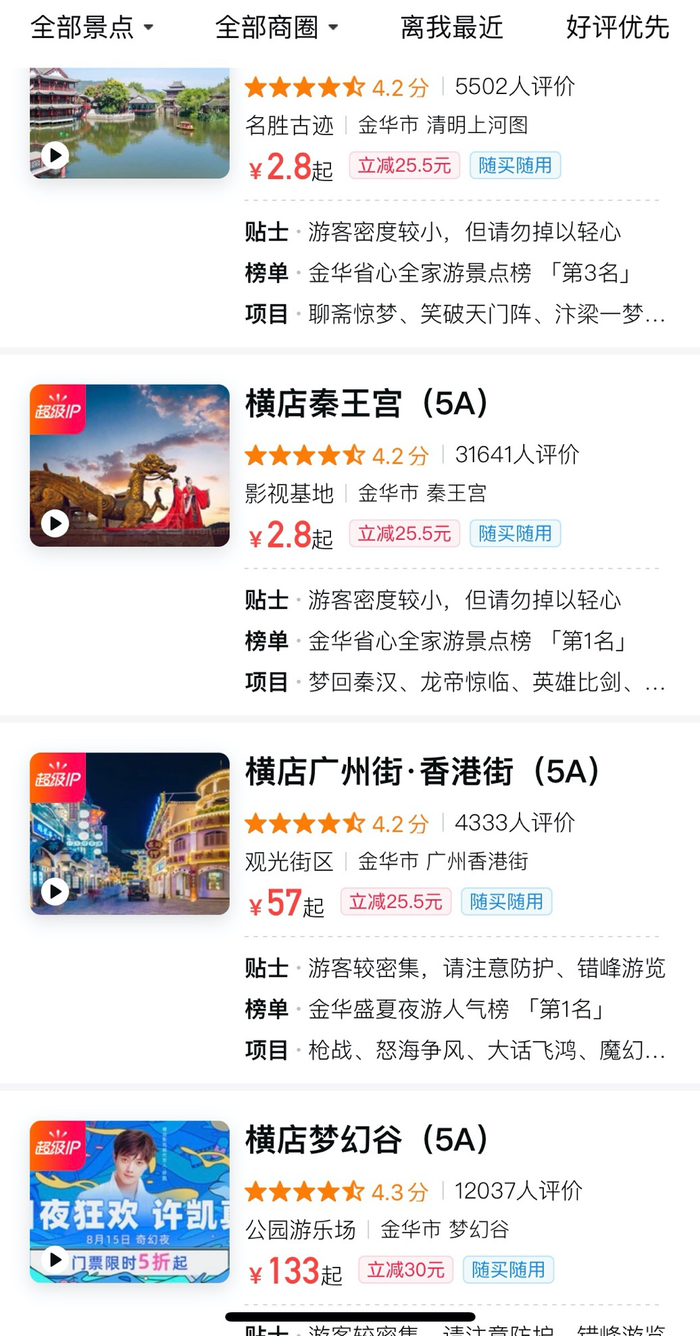This screenshot has width=700, height=1336.
Task: Open the 横店秦王宫（5A） listing
Action: click(x=368, y=404)
